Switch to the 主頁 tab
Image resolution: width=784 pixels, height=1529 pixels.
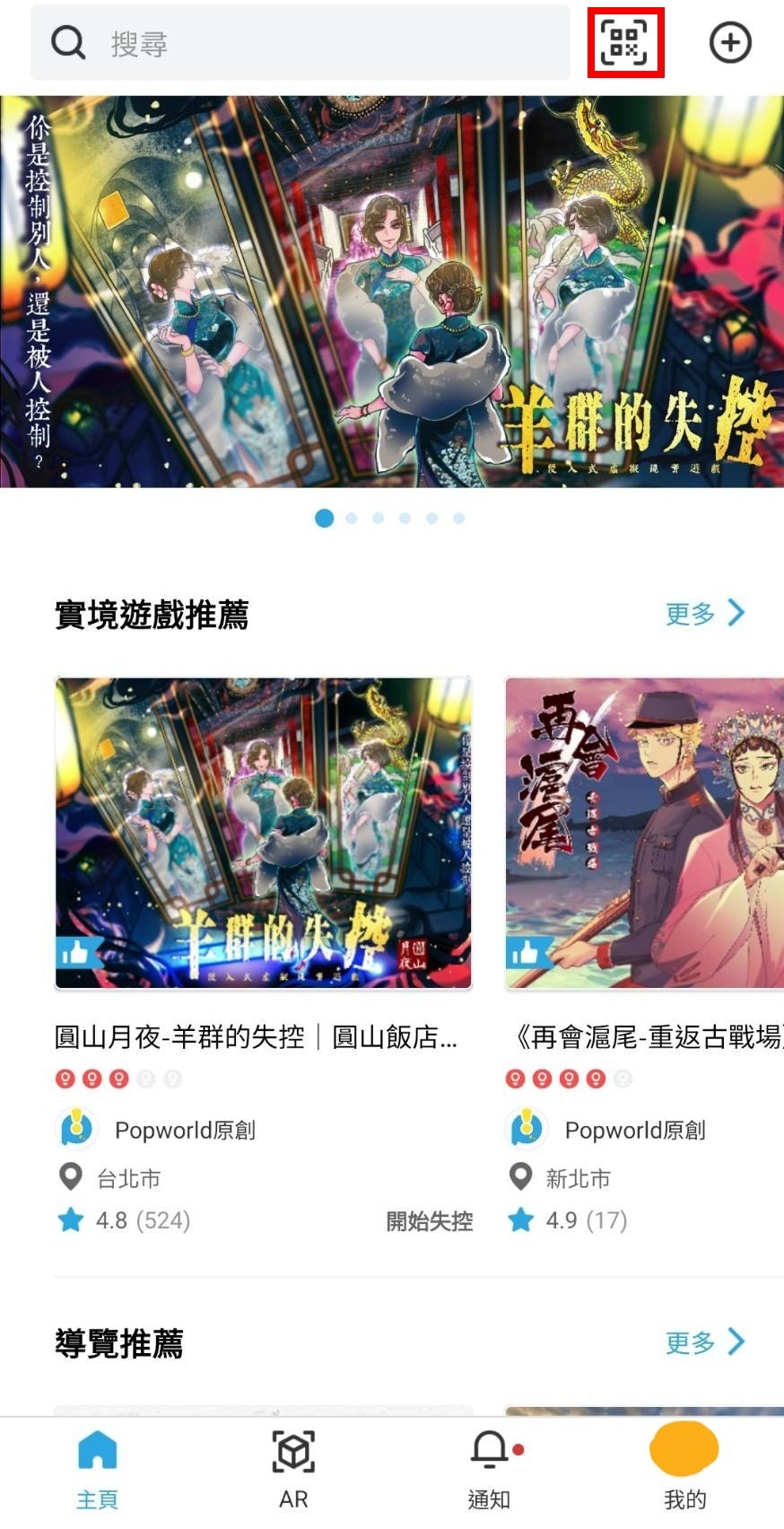coord(97,1468)
